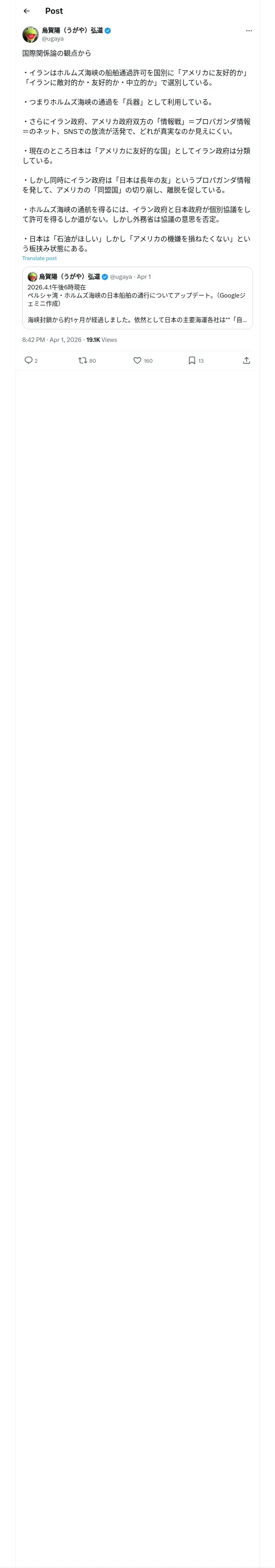Bookmark this post

(196, 360)
